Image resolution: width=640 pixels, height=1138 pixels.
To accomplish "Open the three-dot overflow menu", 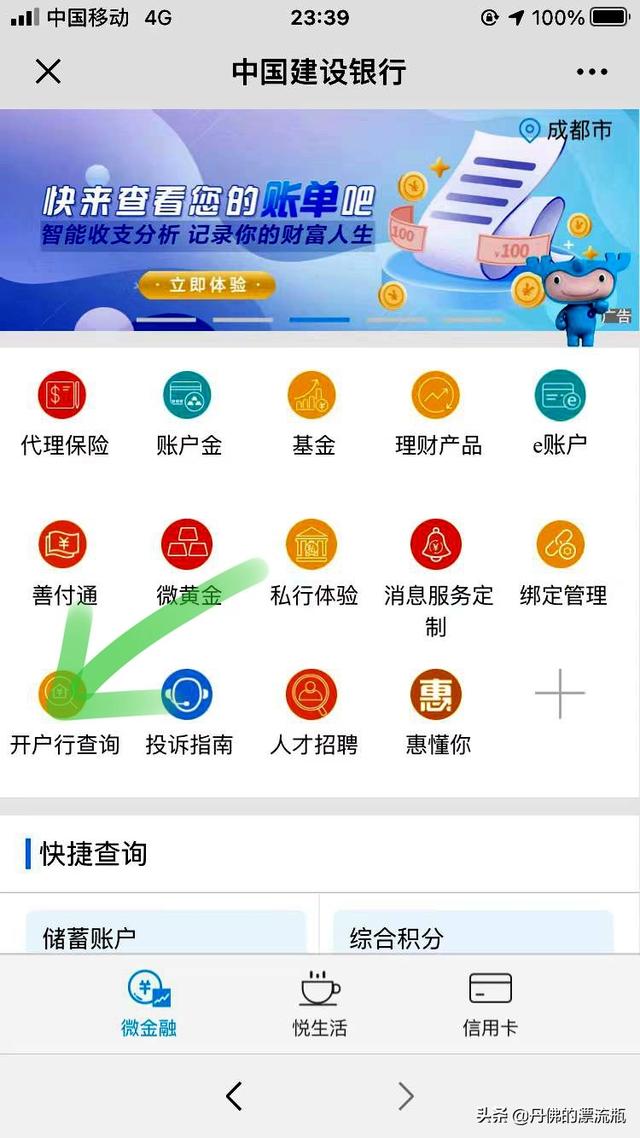I will 592,72.
